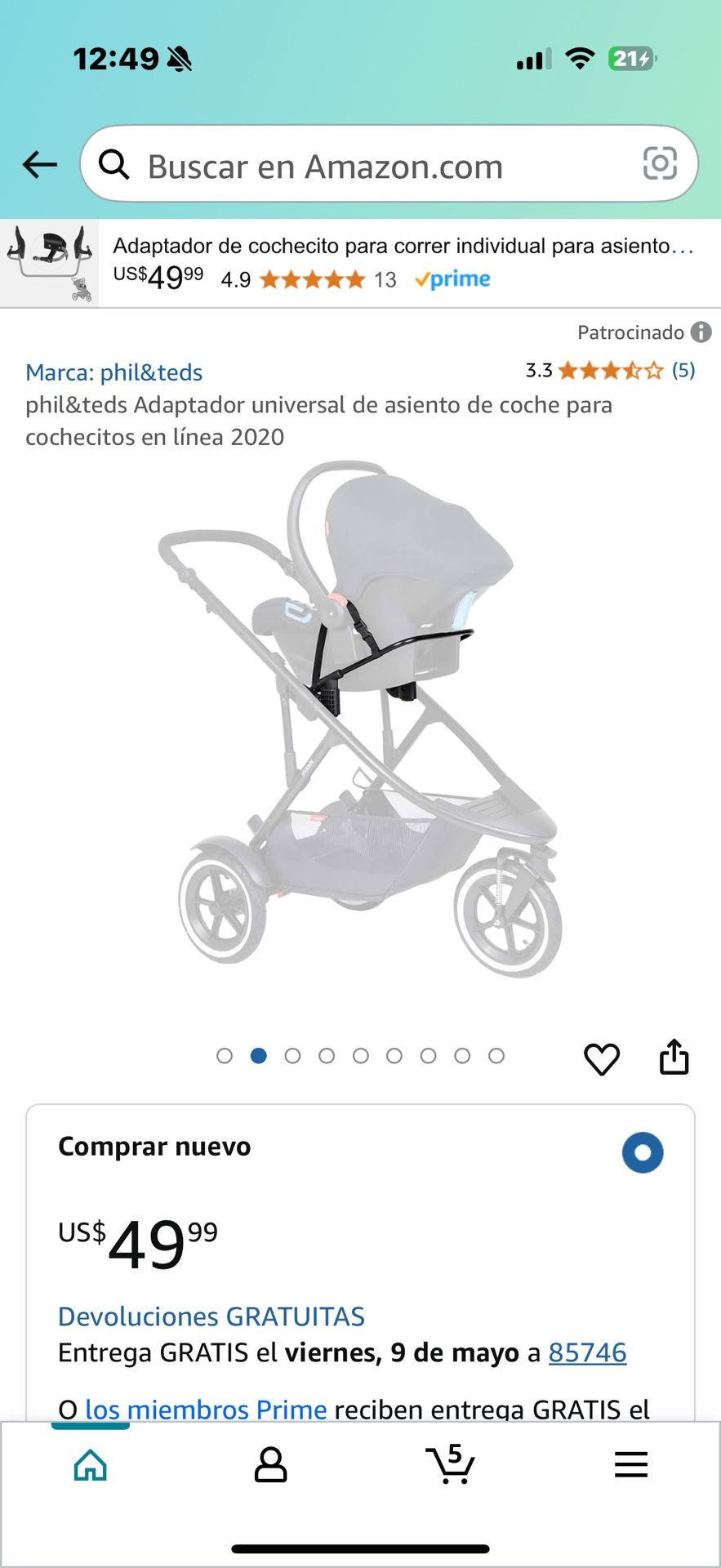This screenshot has width=721, height=1568.
Task: Open the cart with 5 items
Action: [450, 1465]
